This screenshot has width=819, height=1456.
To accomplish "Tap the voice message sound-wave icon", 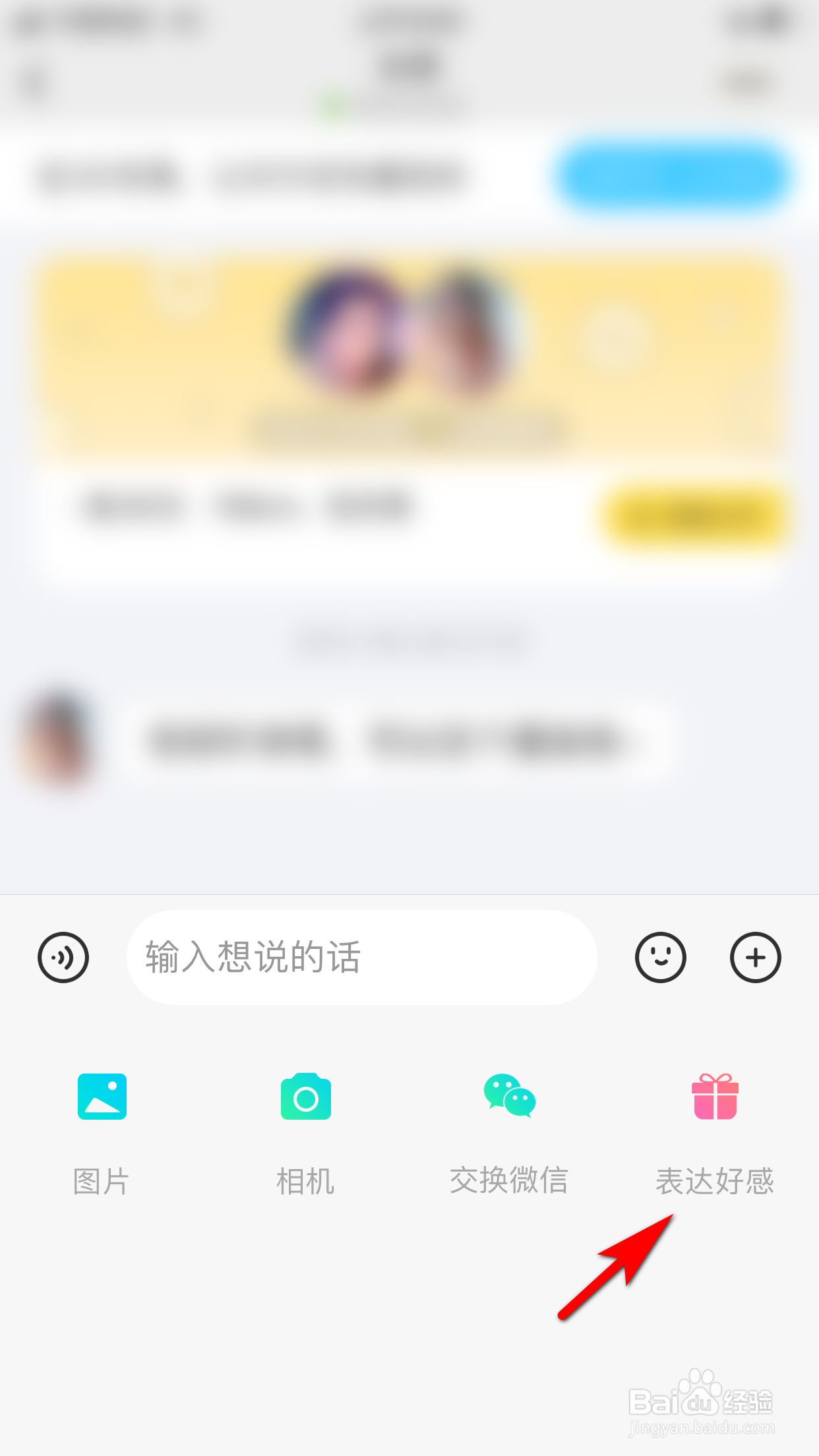I will pyautogui.click(x=63, y=957).
